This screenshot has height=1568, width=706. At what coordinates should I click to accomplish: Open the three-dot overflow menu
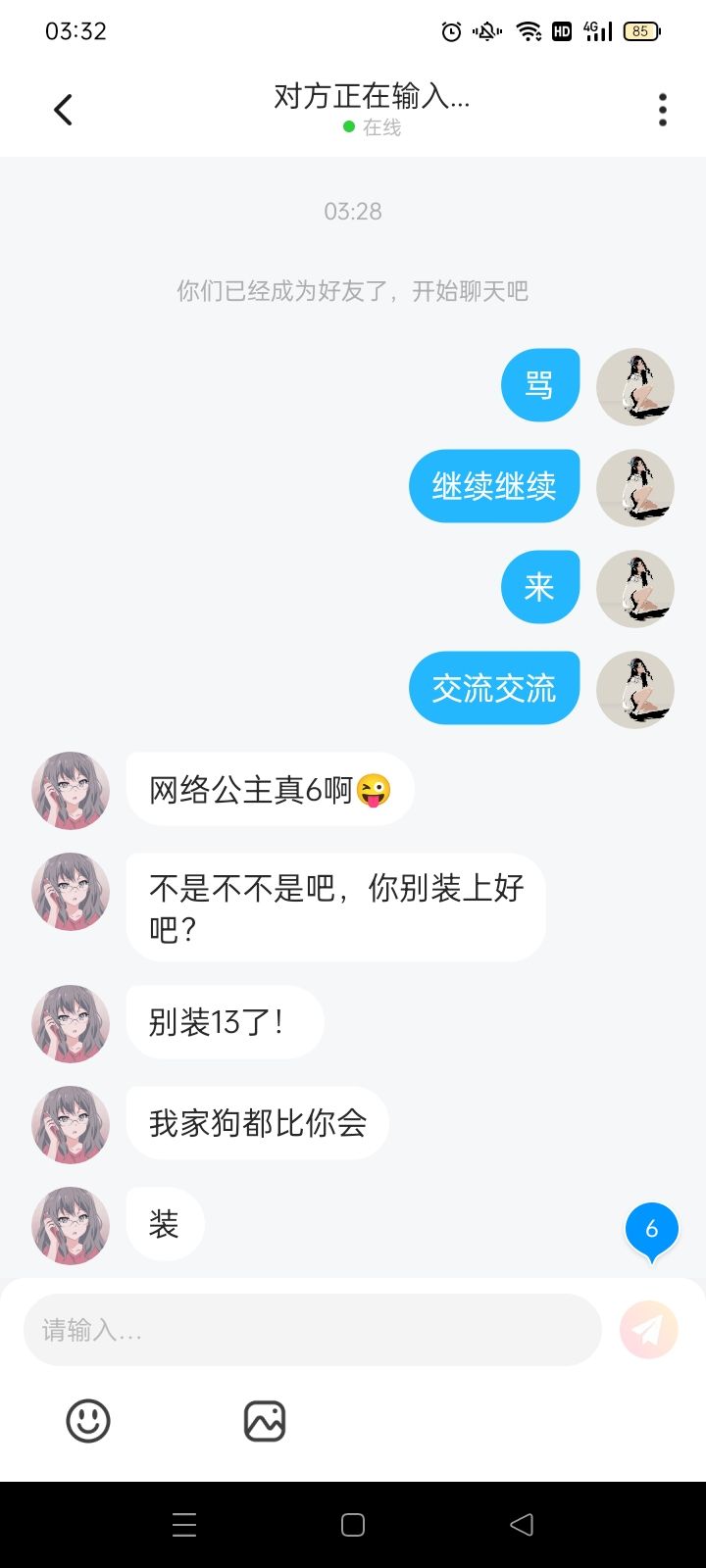click(663, 110)
